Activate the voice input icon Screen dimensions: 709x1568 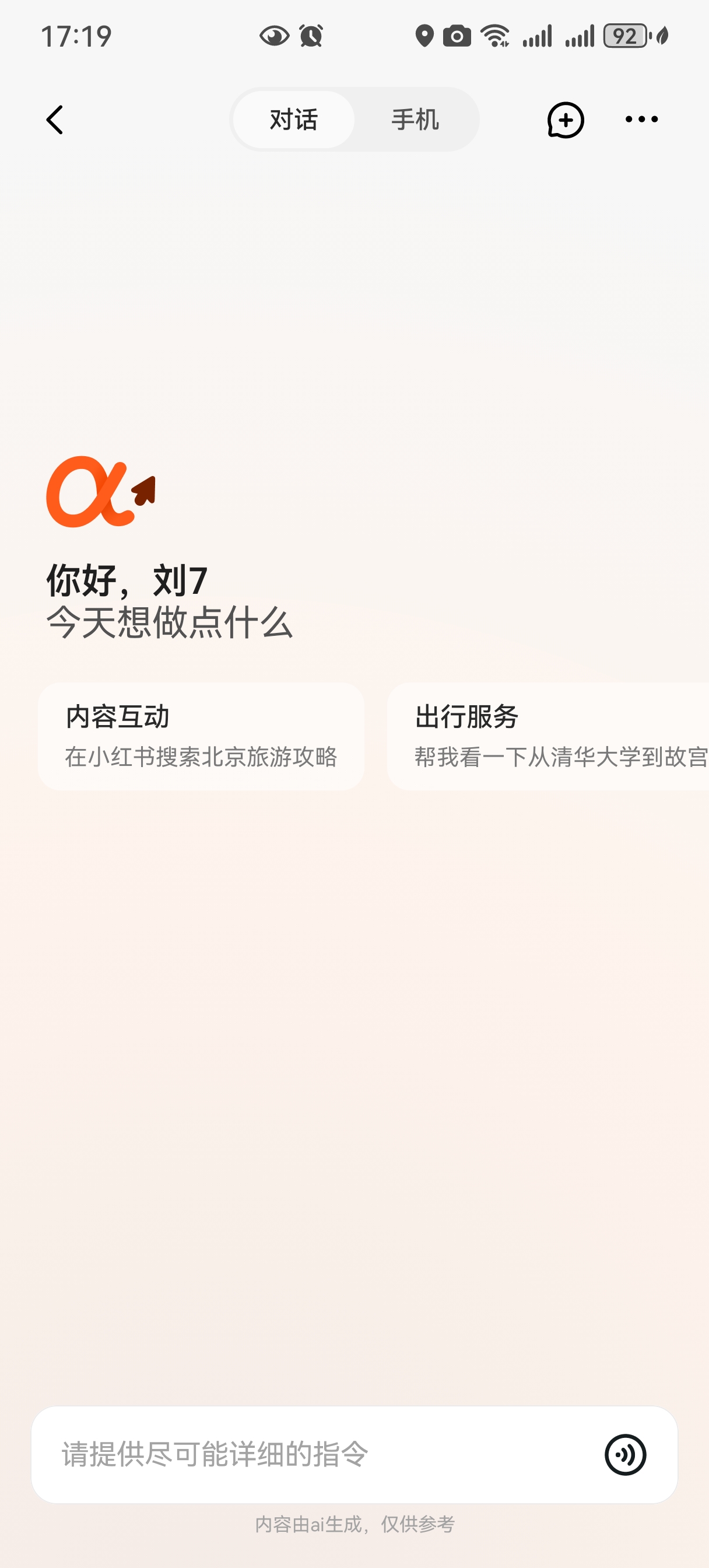point(625,1454)
